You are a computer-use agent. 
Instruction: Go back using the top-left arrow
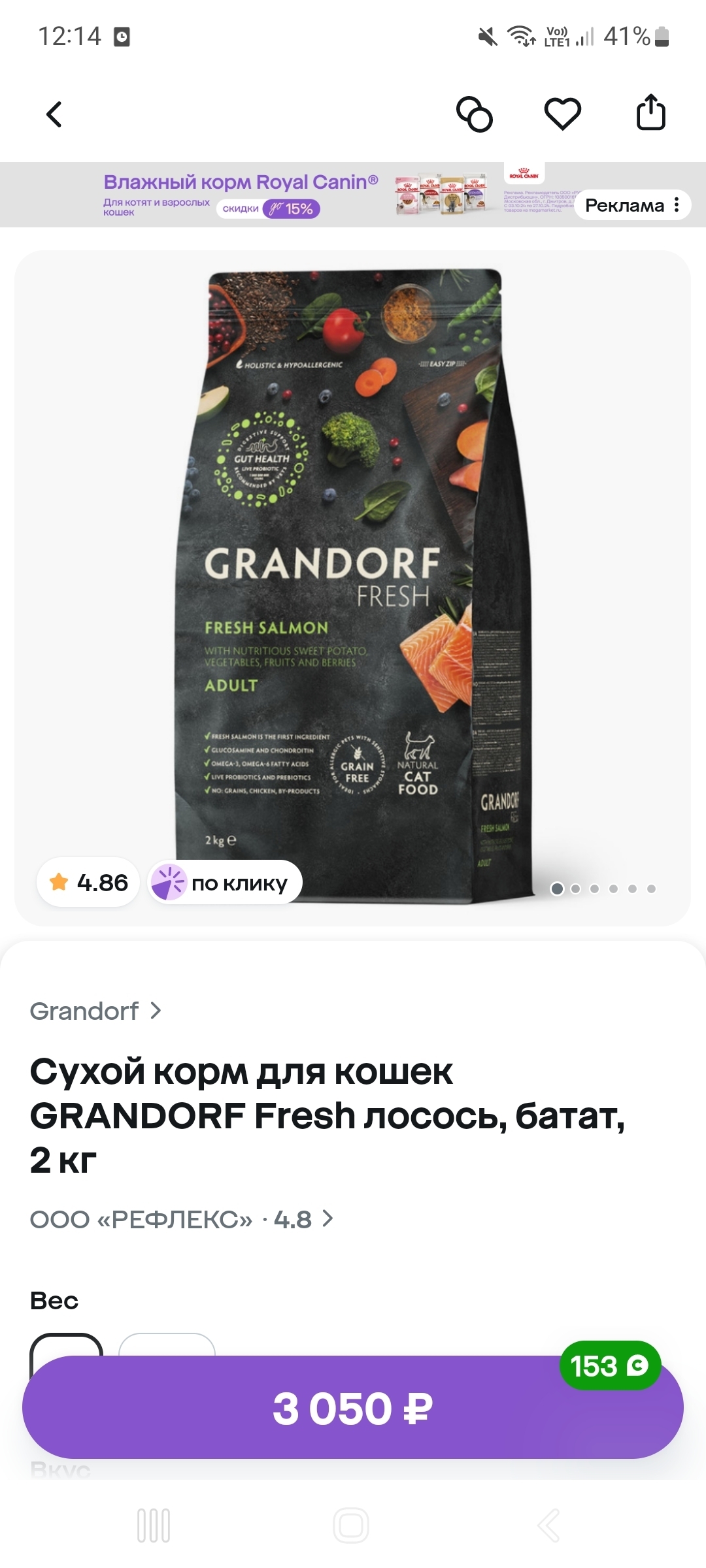(x=54, y=114)
